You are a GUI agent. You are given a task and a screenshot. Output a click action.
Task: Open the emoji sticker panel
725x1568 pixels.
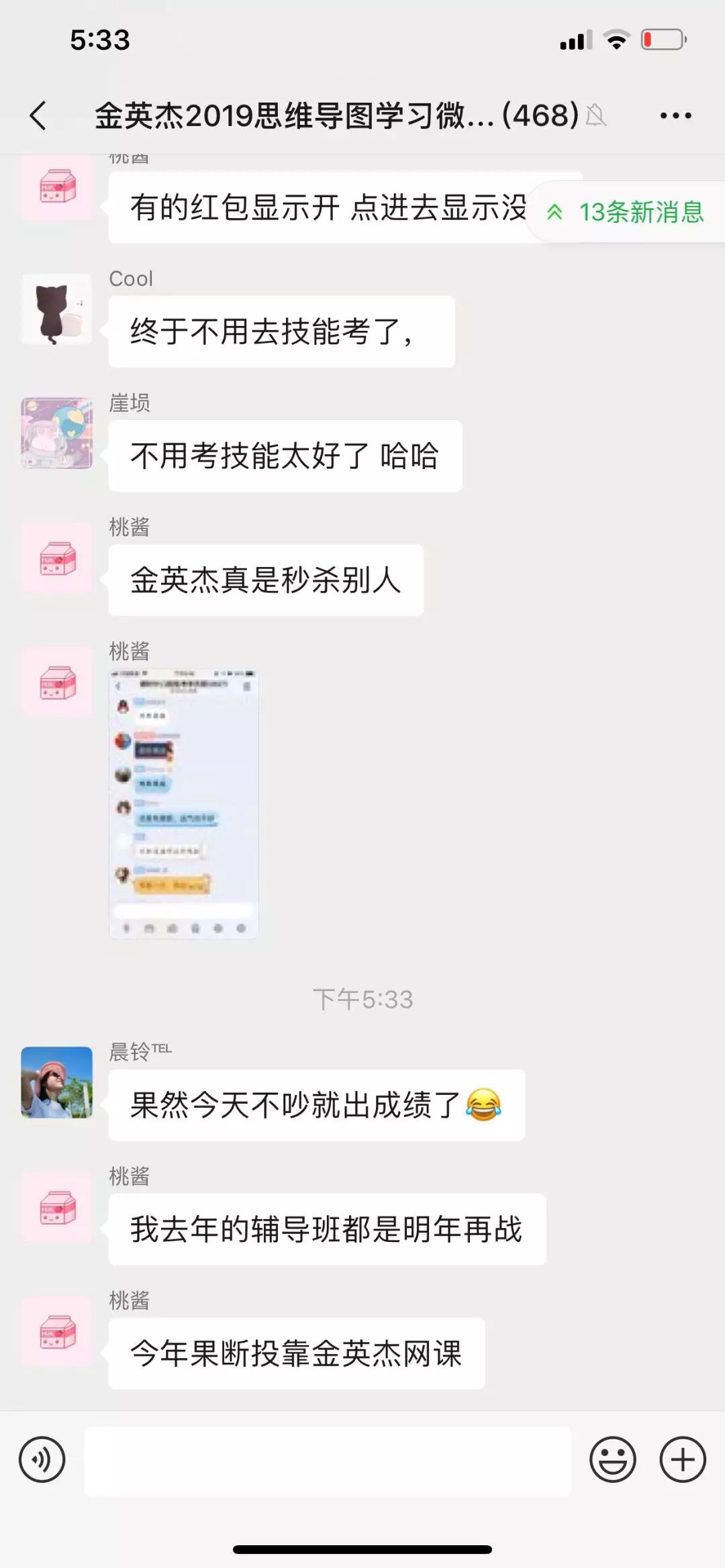[x=612, y=1459]
